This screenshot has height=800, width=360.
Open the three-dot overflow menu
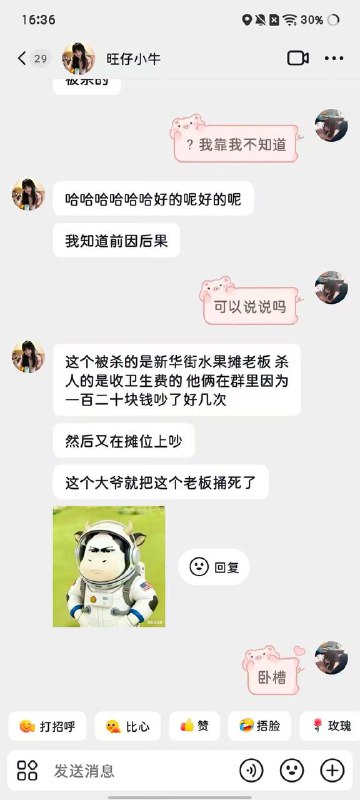[334, 58]
